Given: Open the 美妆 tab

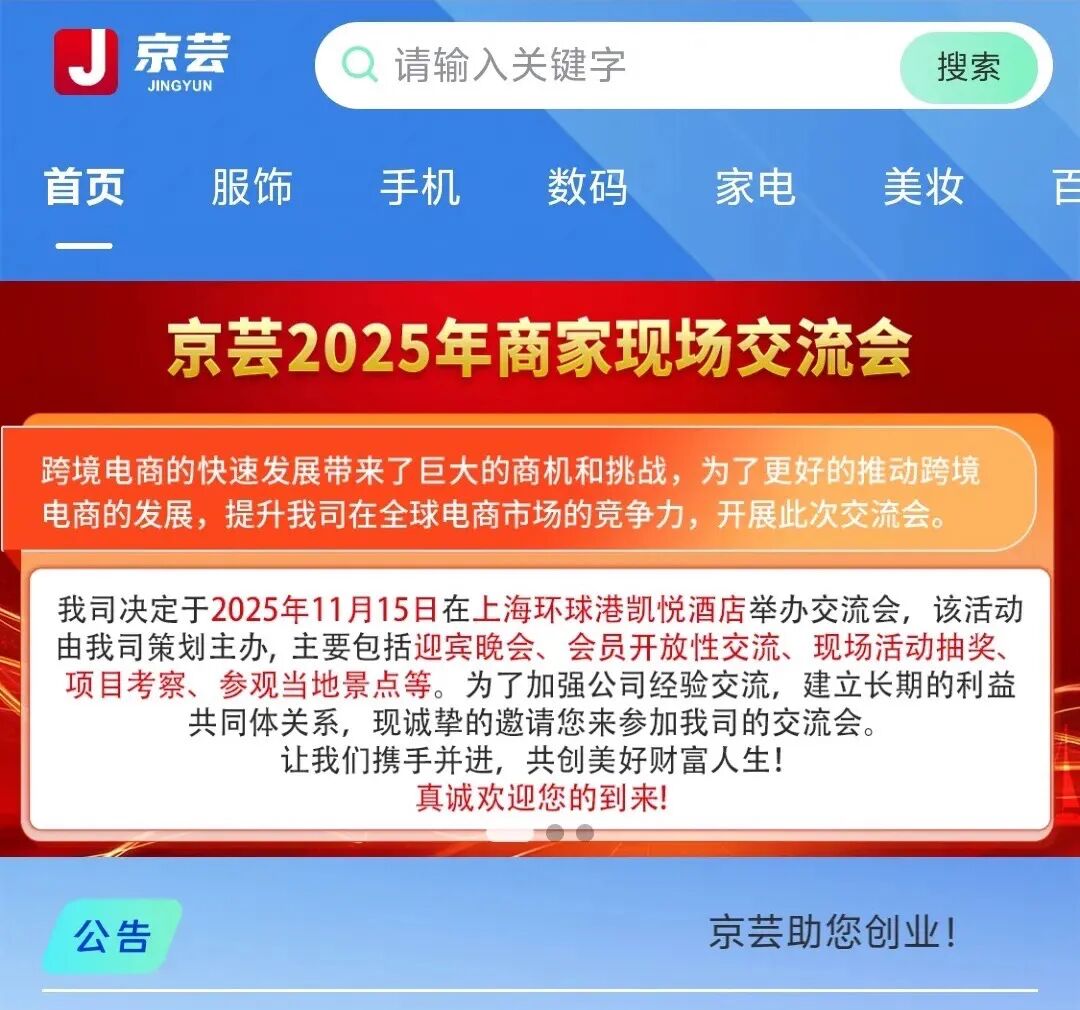Looking at the screenshot, I should 923,188.
